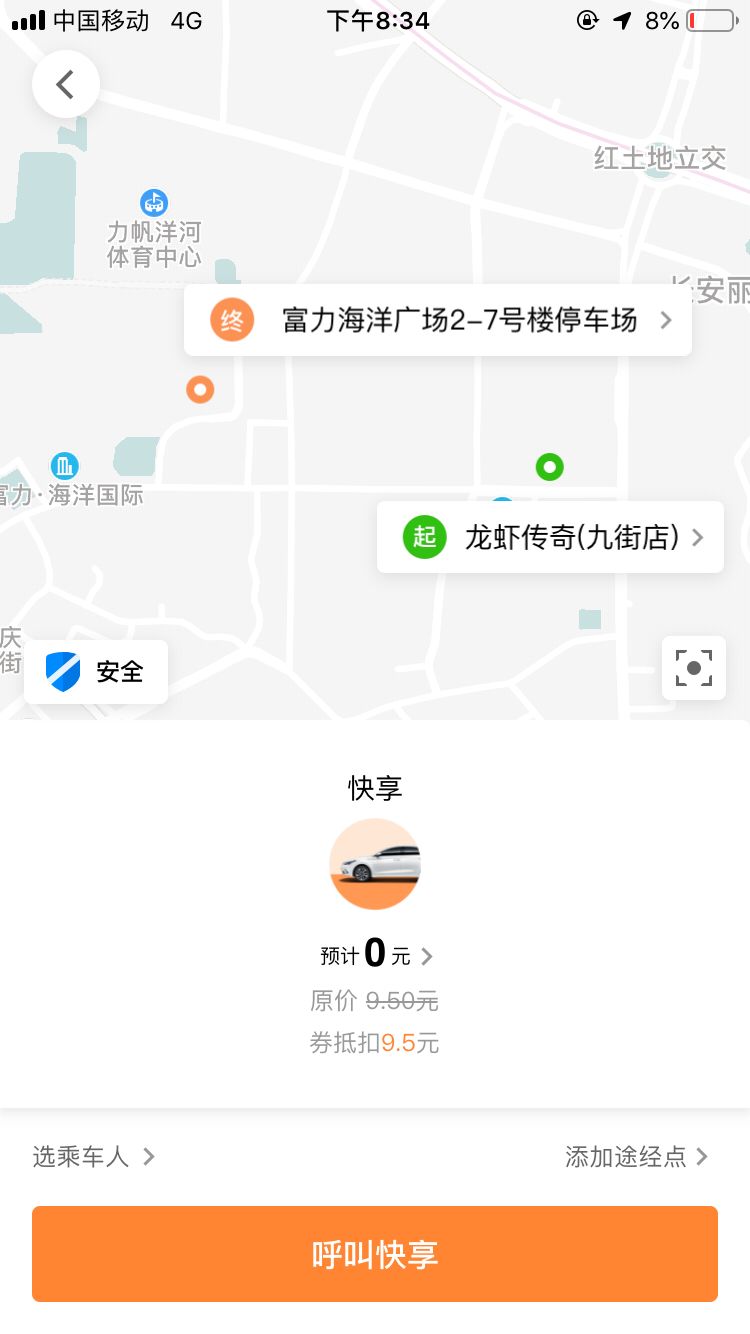Recenter the map with the locate icon
This screenshot has width=750, height=1334.
693,668
